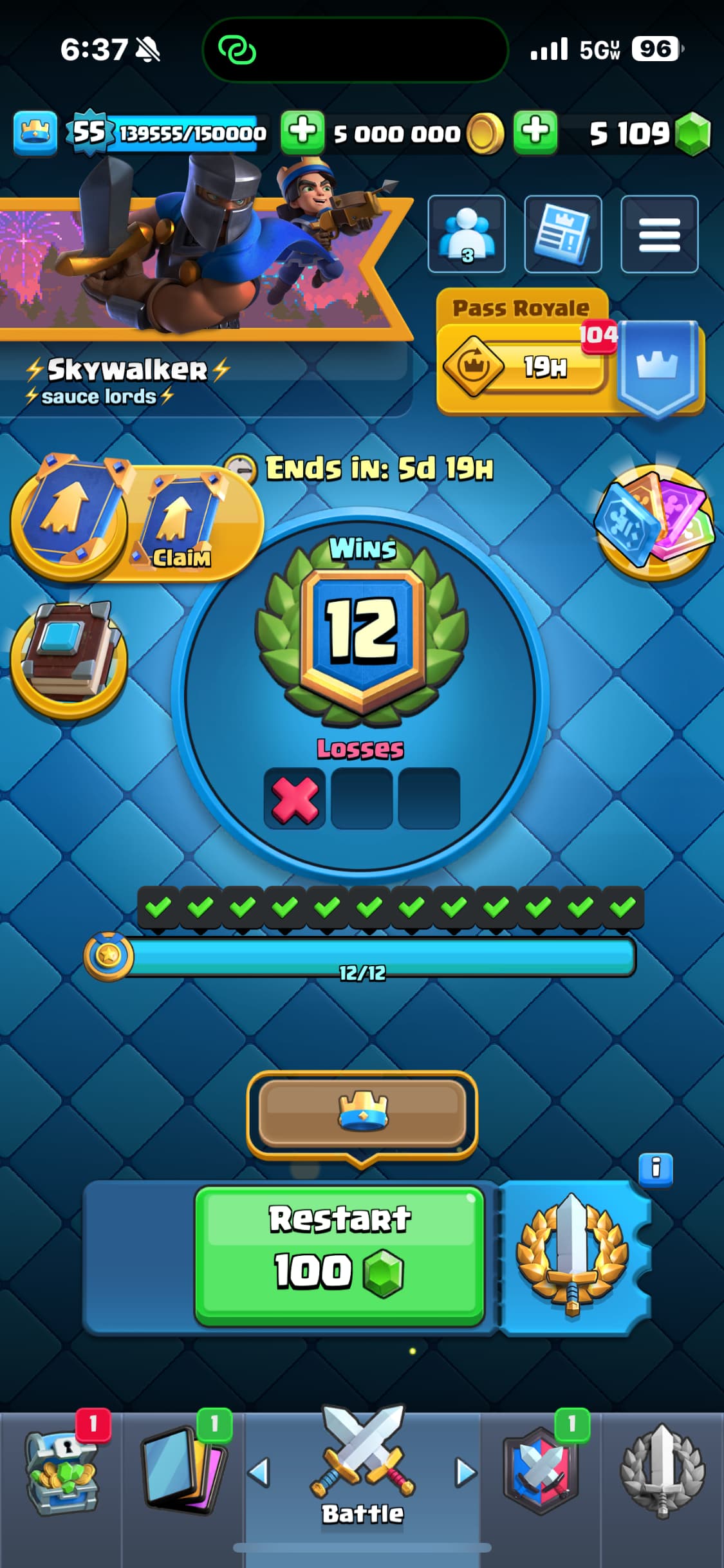Open the news feed icon

[x=563, y=234]
